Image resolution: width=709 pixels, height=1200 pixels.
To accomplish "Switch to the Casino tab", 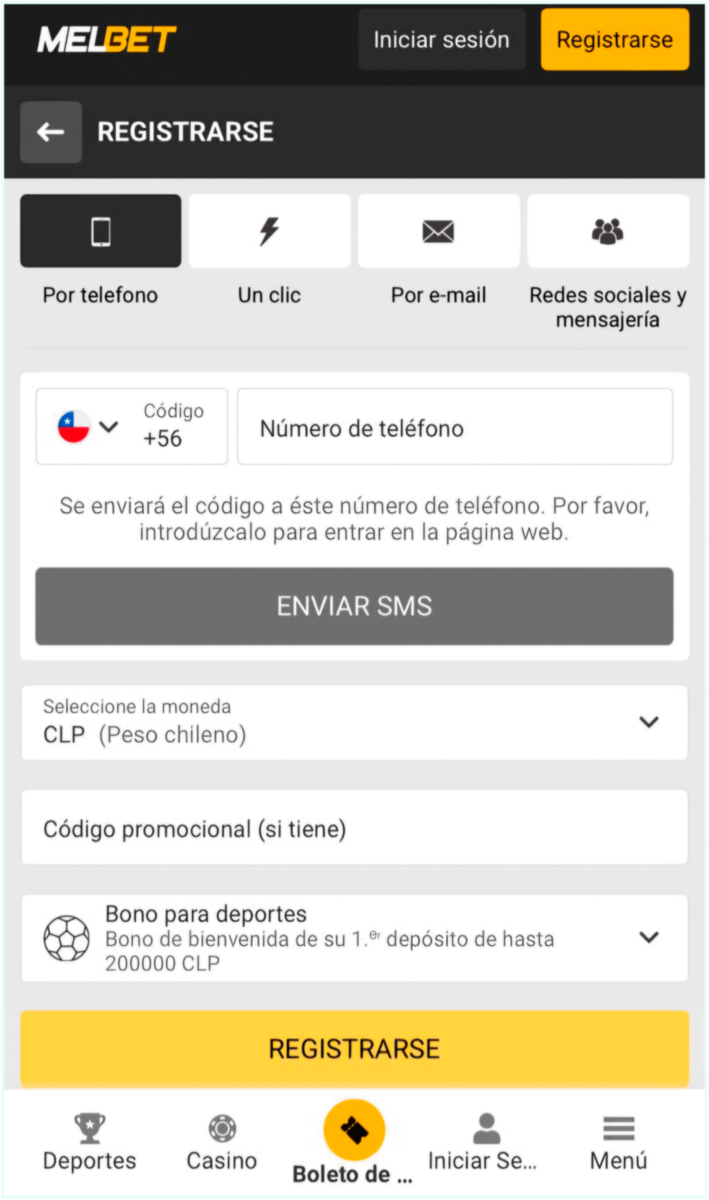I will click(x=221, y=1142).
